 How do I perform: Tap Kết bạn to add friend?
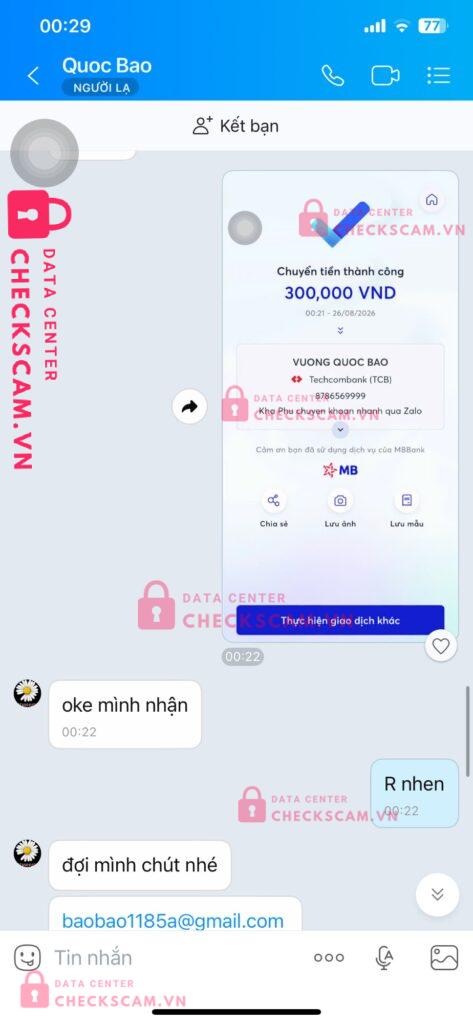(x=236, y=125)
